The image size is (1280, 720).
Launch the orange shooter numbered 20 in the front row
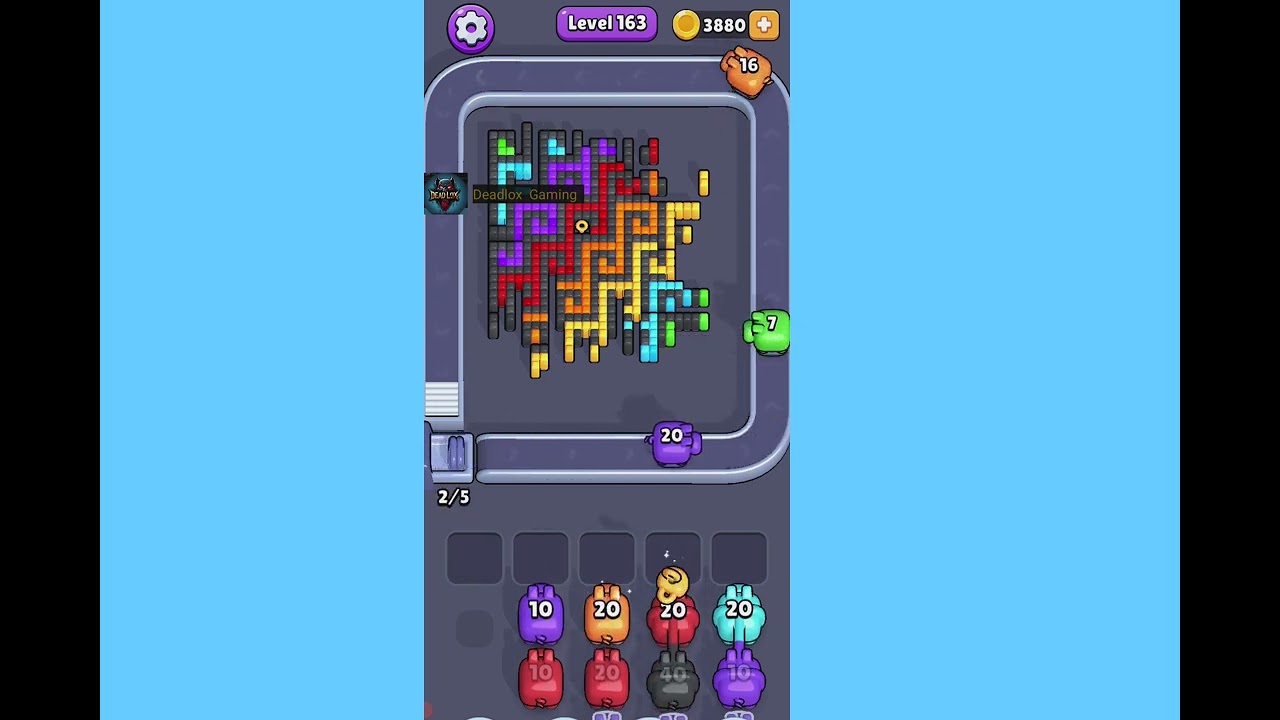pyautogui.click(x=607, y=612)
